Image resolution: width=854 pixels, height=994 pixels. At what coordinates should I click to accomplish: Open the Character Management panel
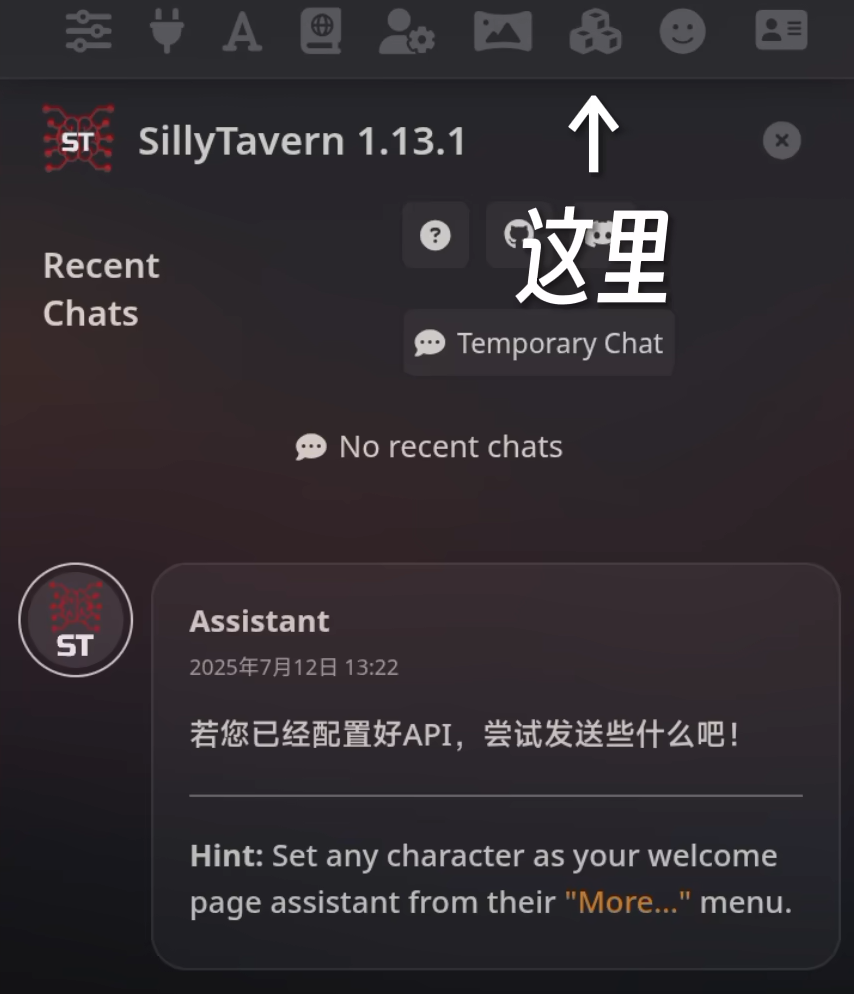tap(781, 31)
